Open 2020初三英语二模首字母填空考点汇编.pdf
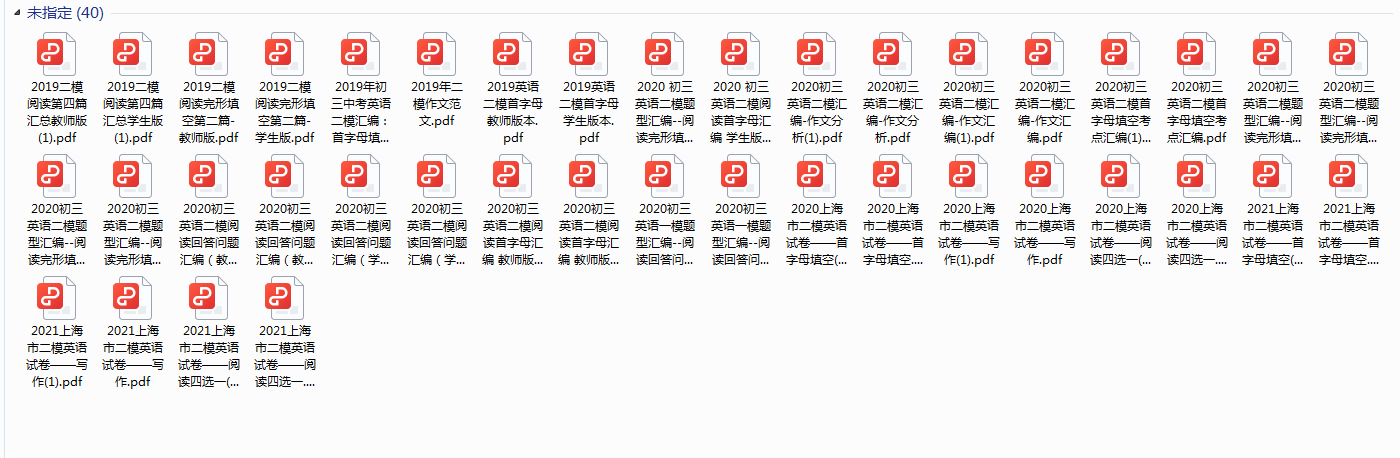Viewport: 1400px width, 458px height. (x=1196, y=59)
